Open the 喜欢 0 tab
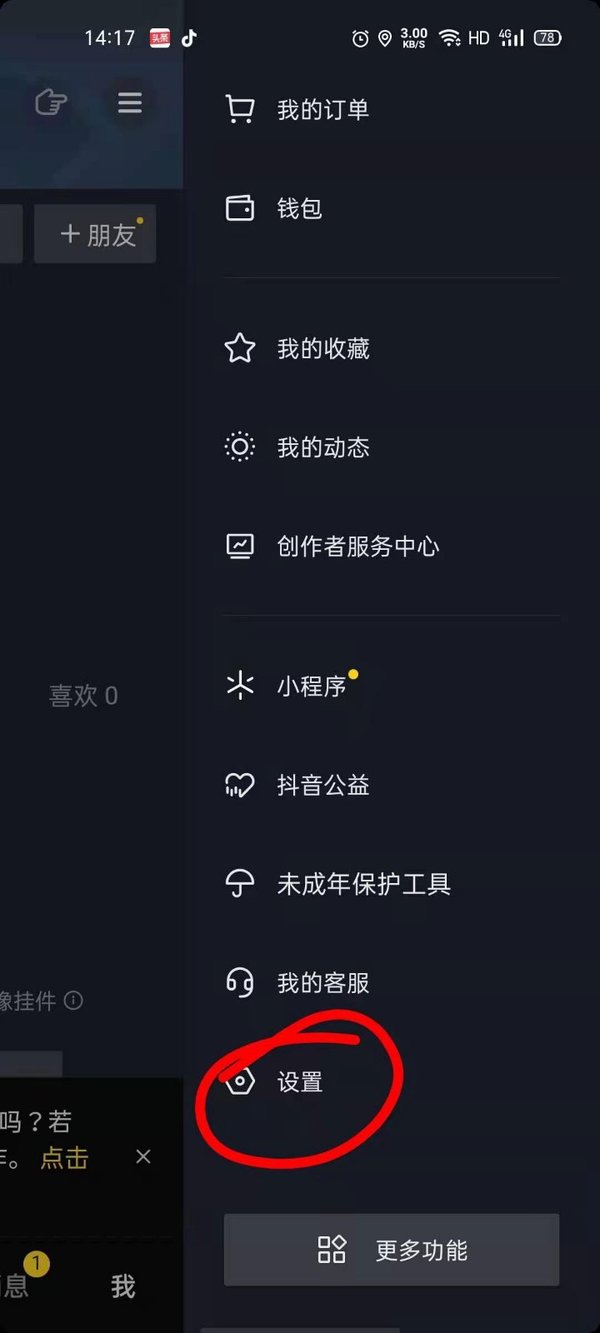This screenshot has width=600, height=1333. pyautogui.click(x=83, y=696)
